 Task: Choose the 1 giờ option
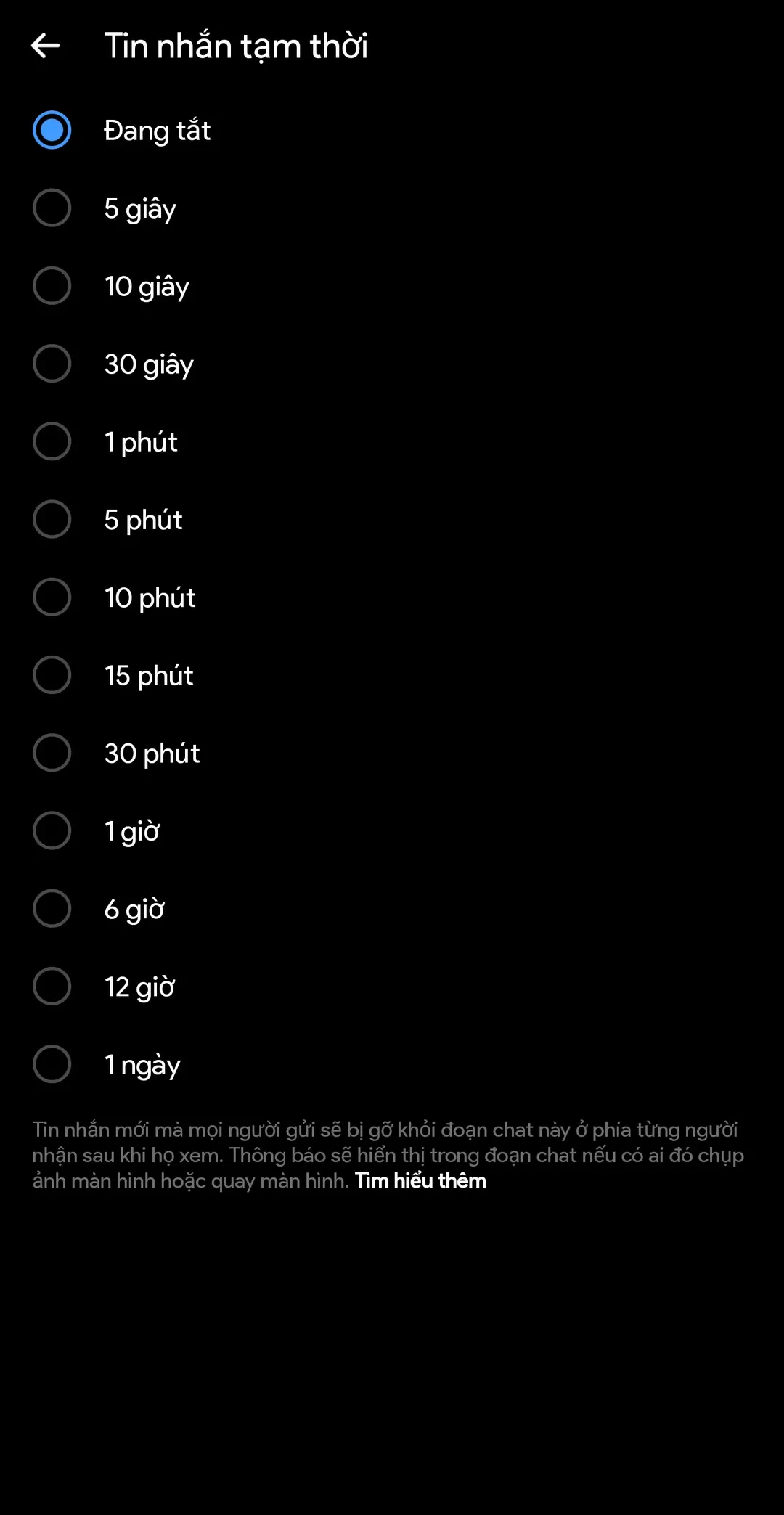click(52, 830)
